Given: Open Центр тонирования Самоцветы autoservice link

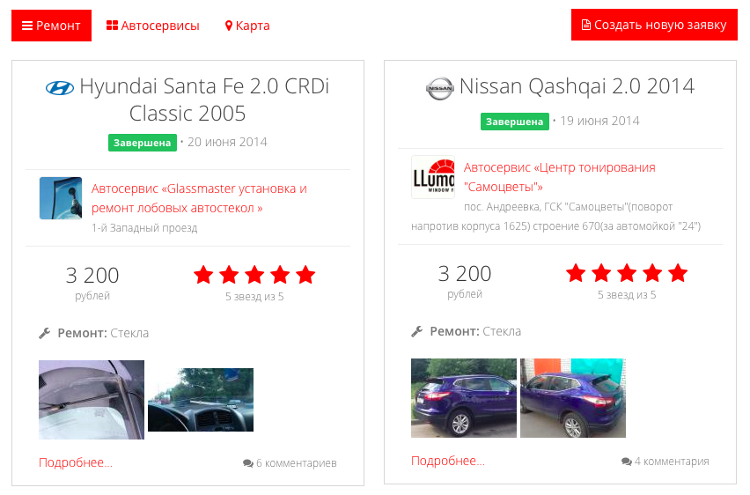Looking at the screenshot, I should (x=559, y=177).
